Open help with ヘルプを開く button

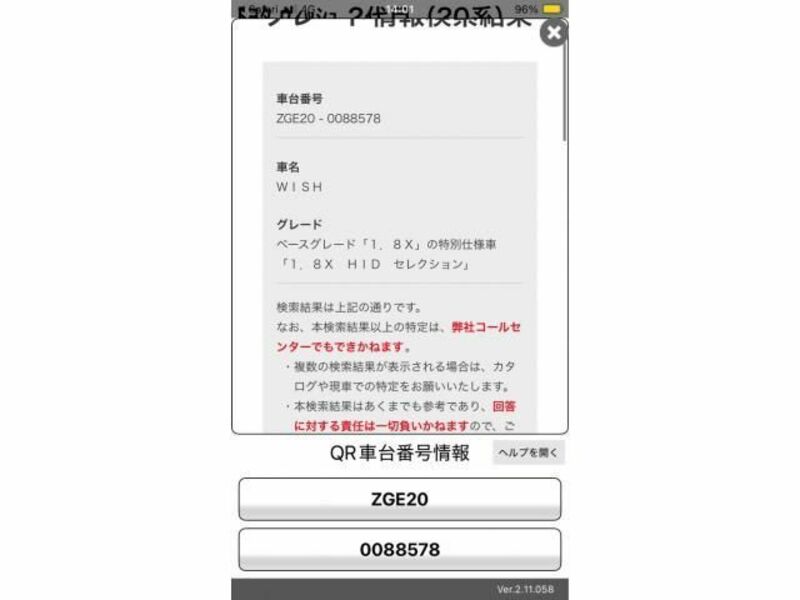pos(529,453)
